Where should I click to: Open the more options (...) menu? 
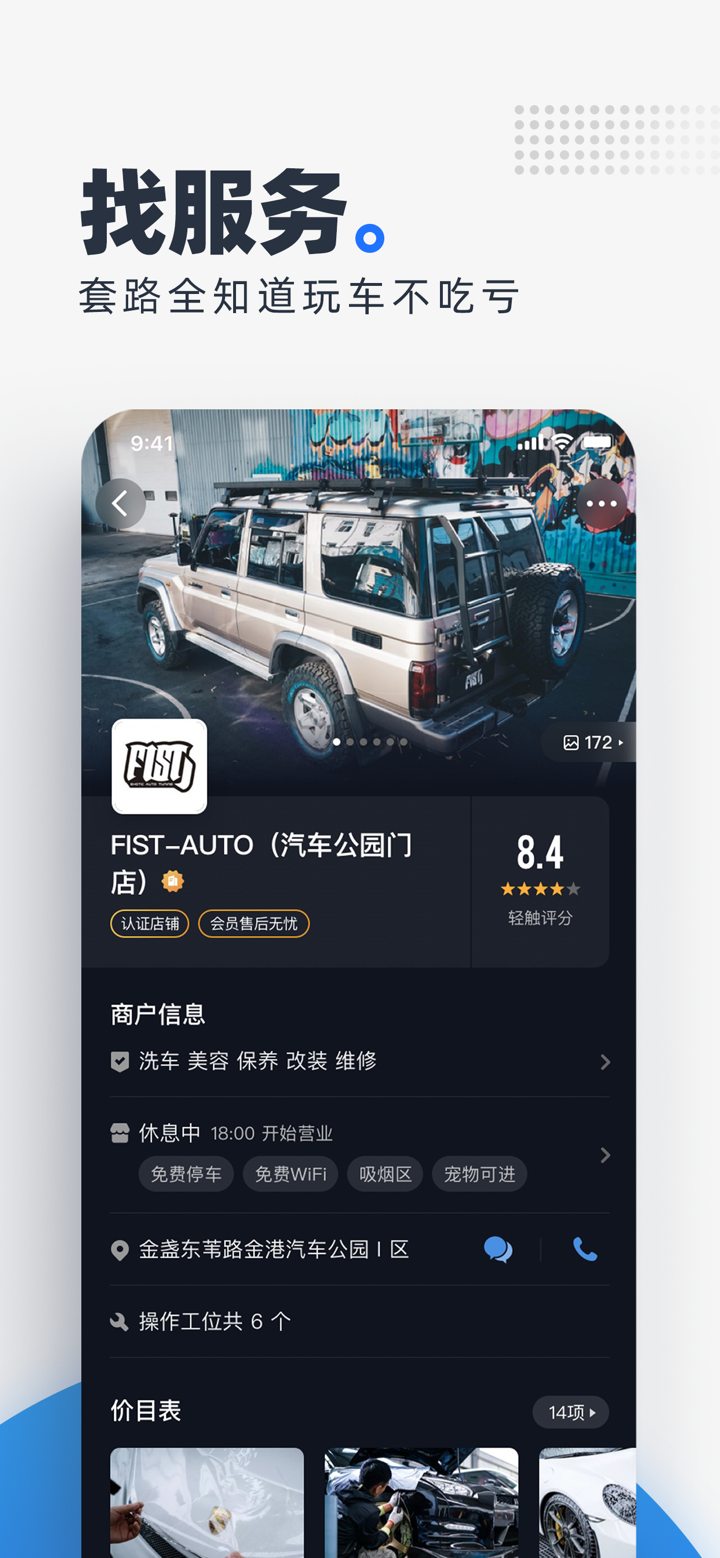pyautogui.click(x=601, y=503)
